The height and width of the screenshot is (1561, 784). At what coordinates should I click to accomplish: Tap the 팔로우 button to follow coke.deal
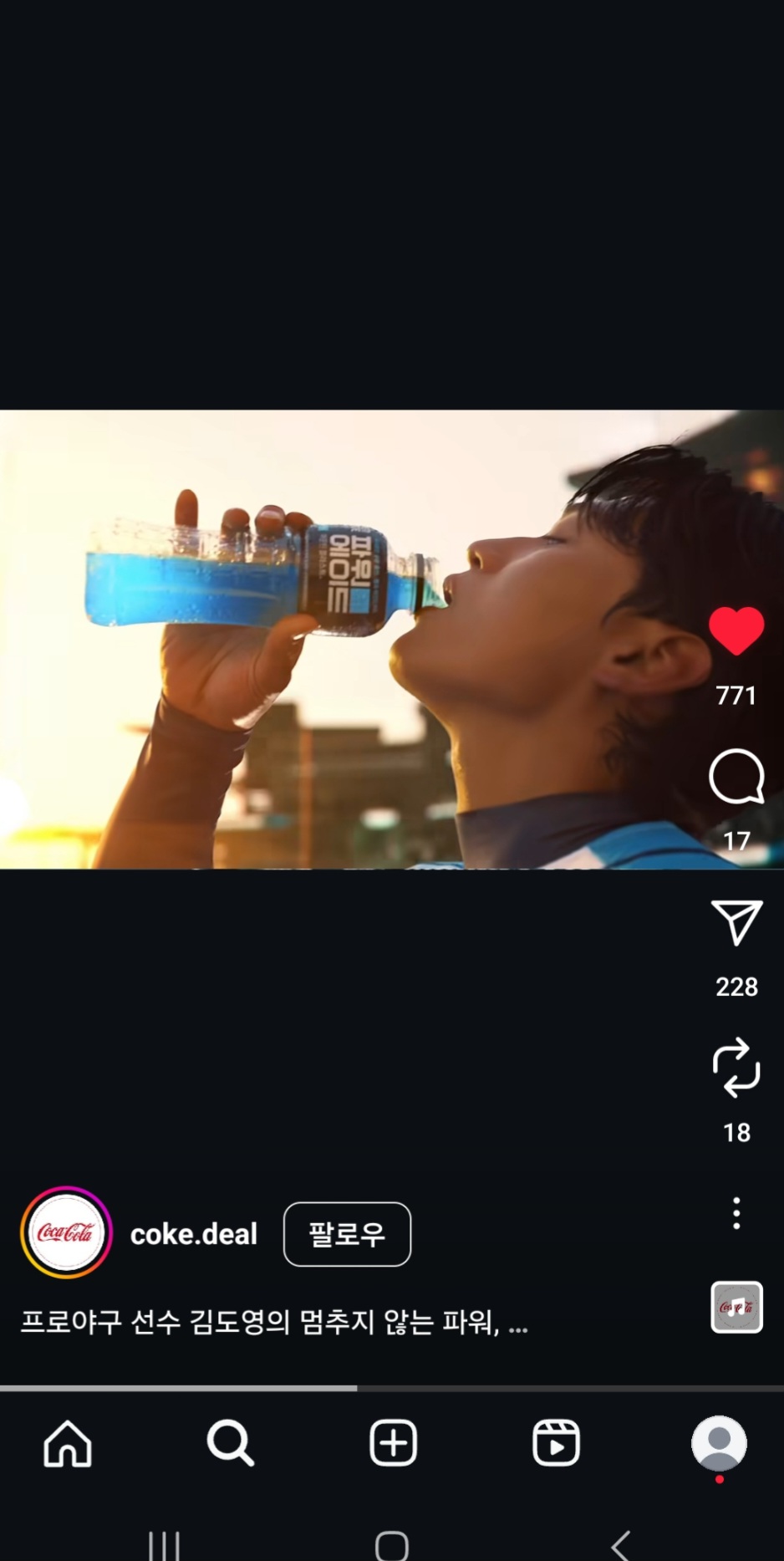(x=347, y=1234)
